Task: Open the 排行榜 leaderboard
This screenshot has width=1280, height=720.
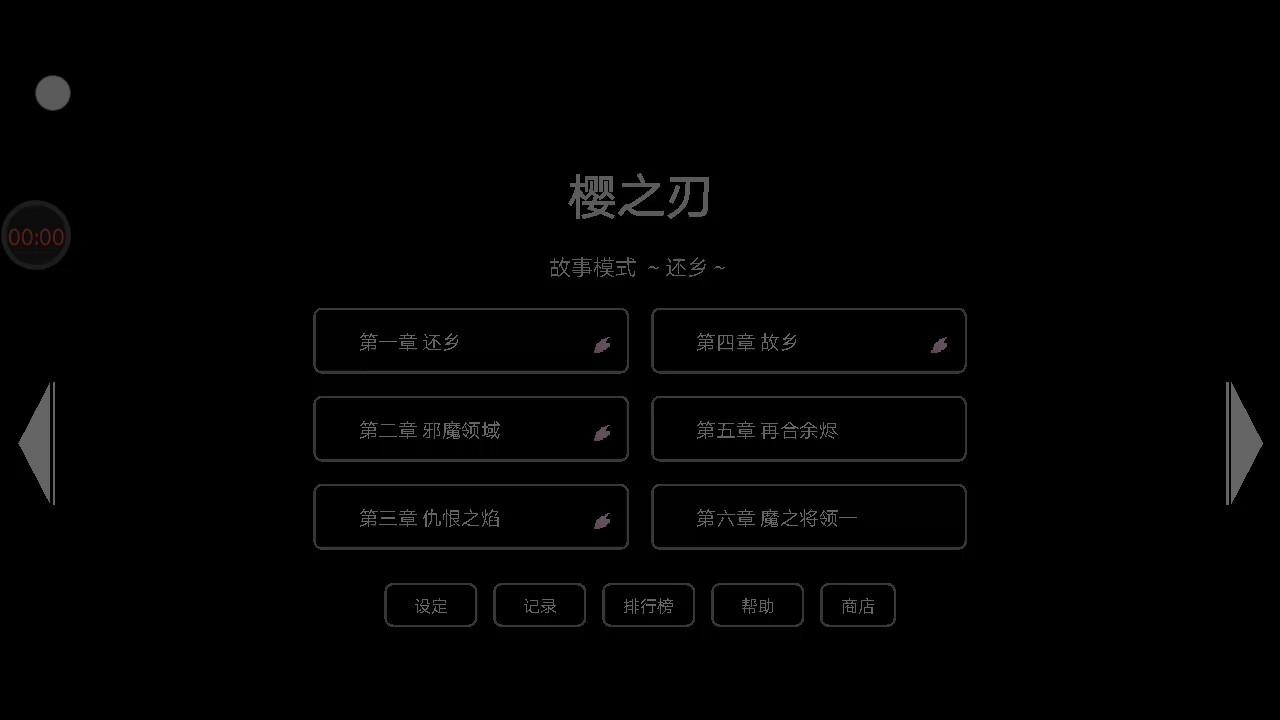Action: coord(648,605)
